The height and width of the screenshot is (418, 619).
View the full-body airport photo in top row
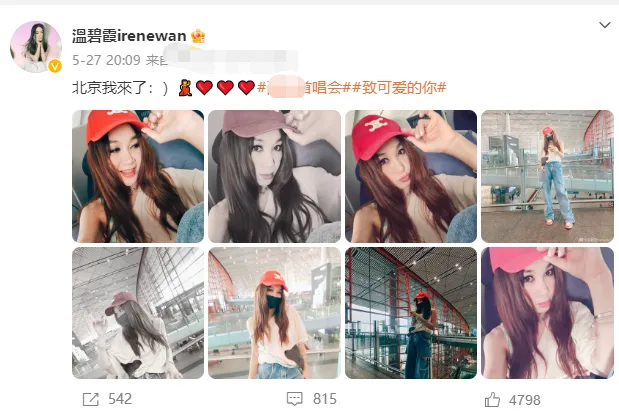pos(546,176)
